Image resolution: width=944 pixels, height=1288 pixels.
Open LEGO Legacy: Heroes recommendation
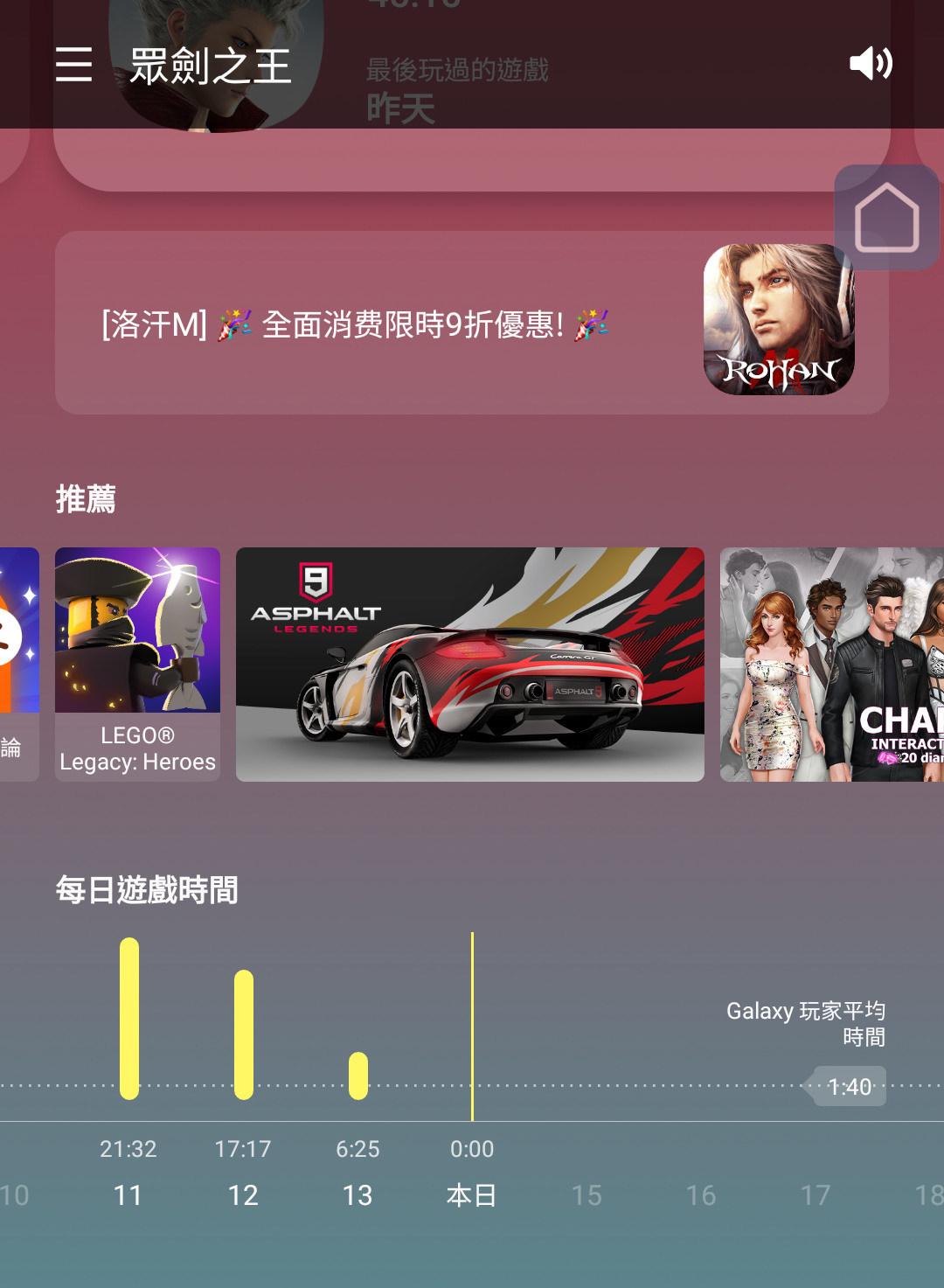point(137,664)
